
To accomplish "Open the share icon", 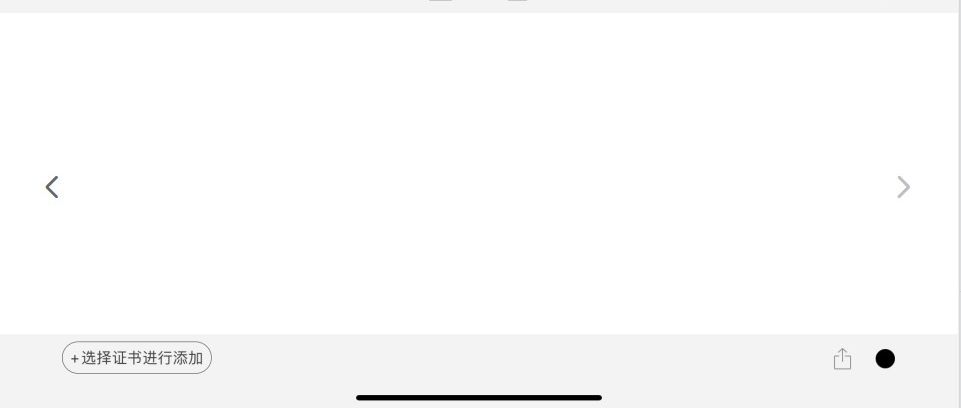I will [x=842, y=359].
